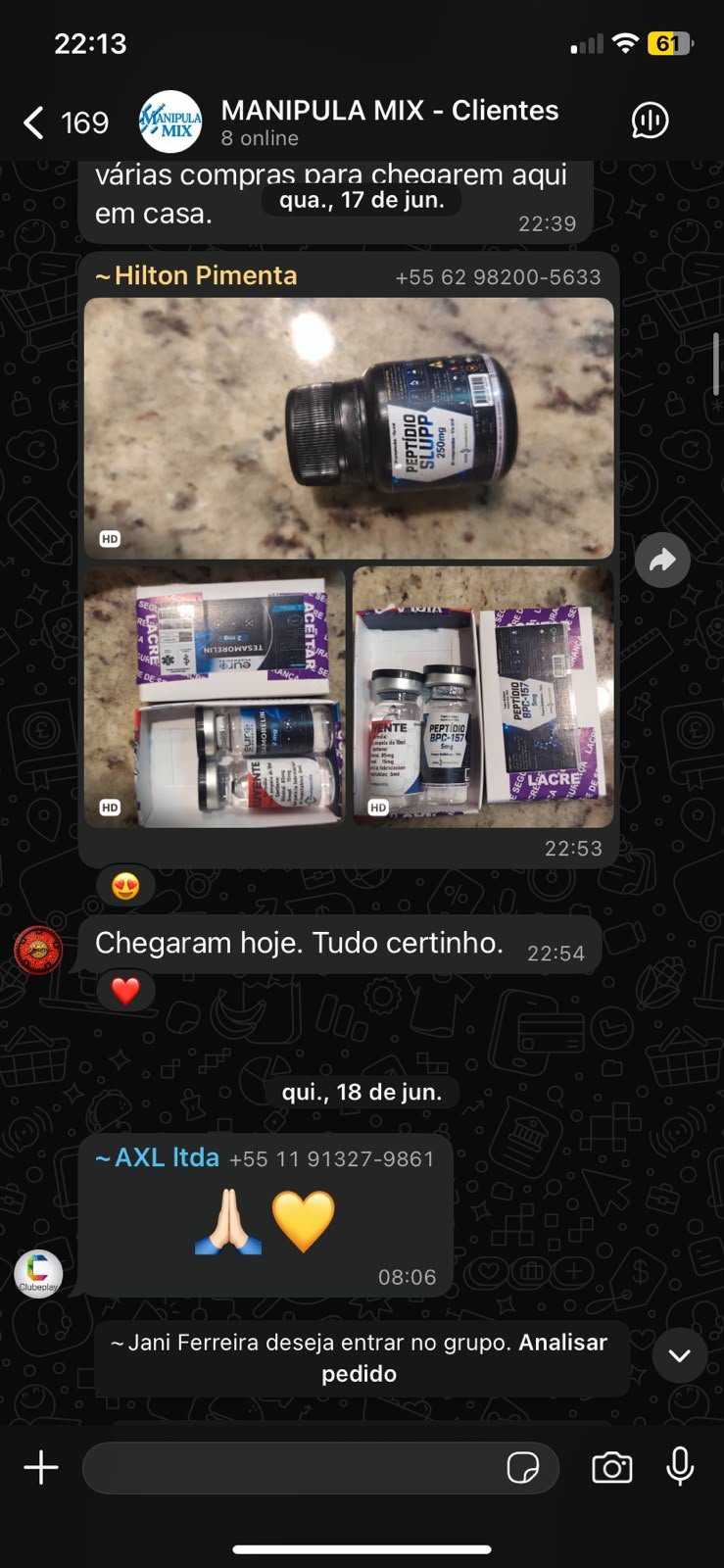Image resolution: width=724 pixels, height=1568 pixels.
Task: Tap the heart-eyes reaction under the photos
Action: coord(125,886)
